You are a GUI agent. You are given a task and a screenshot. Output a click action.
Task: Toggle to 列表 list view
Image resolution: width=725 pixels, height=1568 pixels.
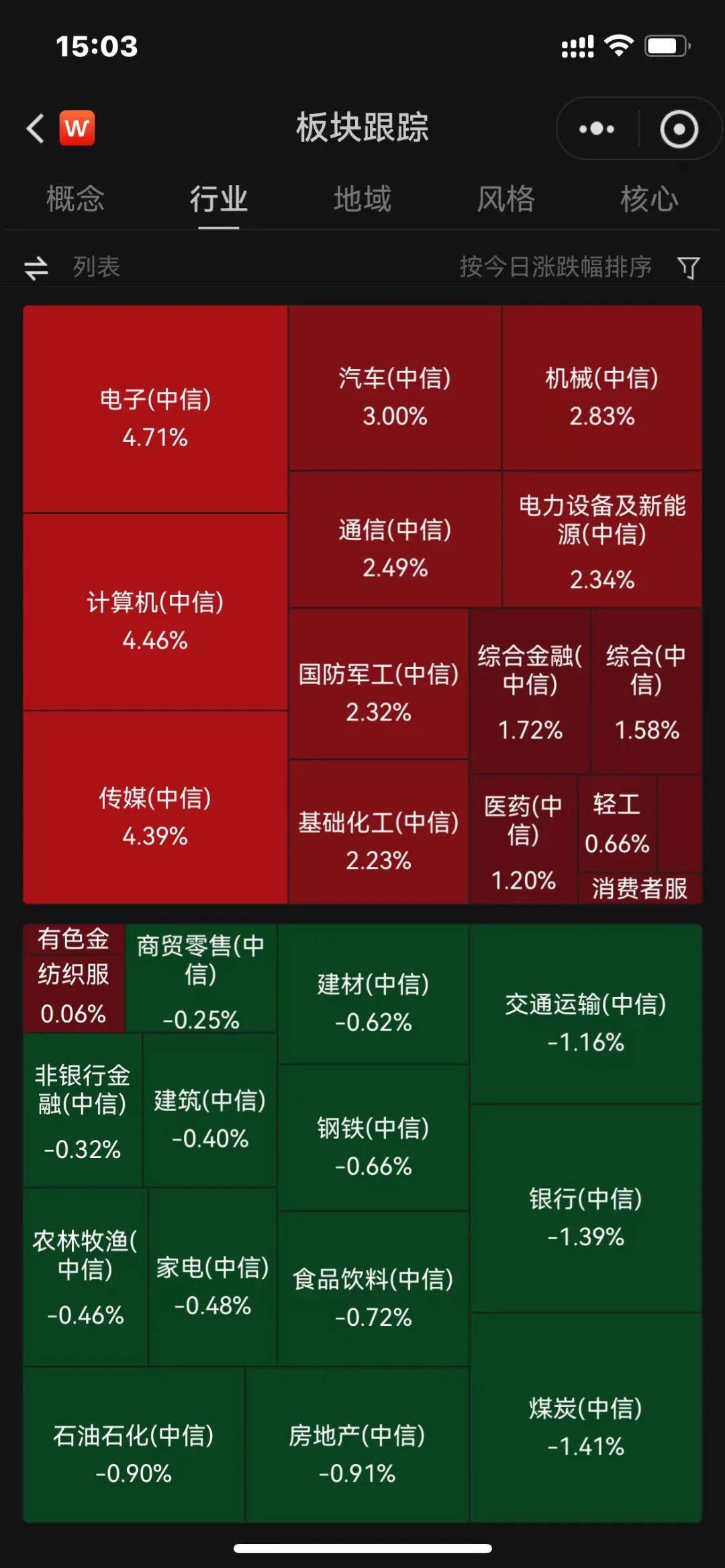[x=72, y=268]
